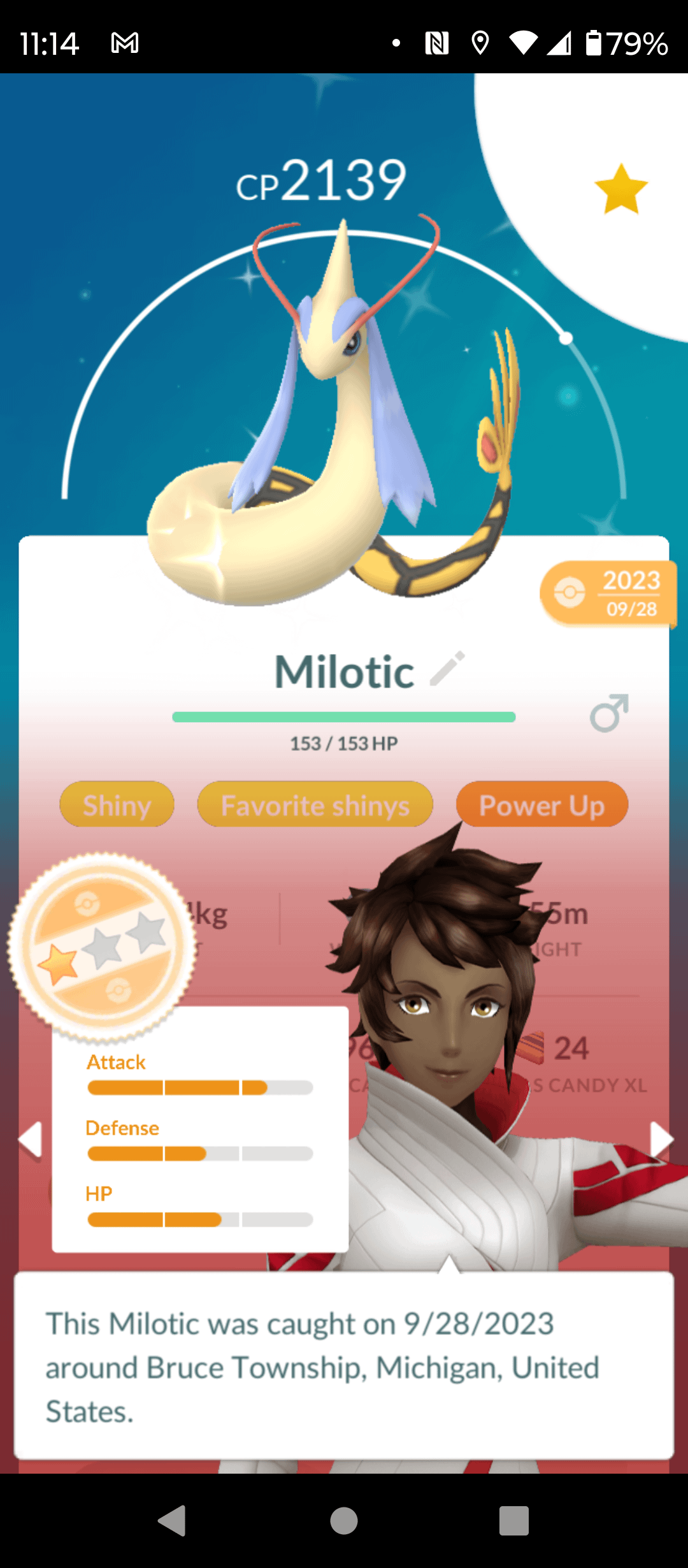Tap the Power Up button
Image resolution: width=688 pixels, height=1568 pixels.
click(541, 805)
